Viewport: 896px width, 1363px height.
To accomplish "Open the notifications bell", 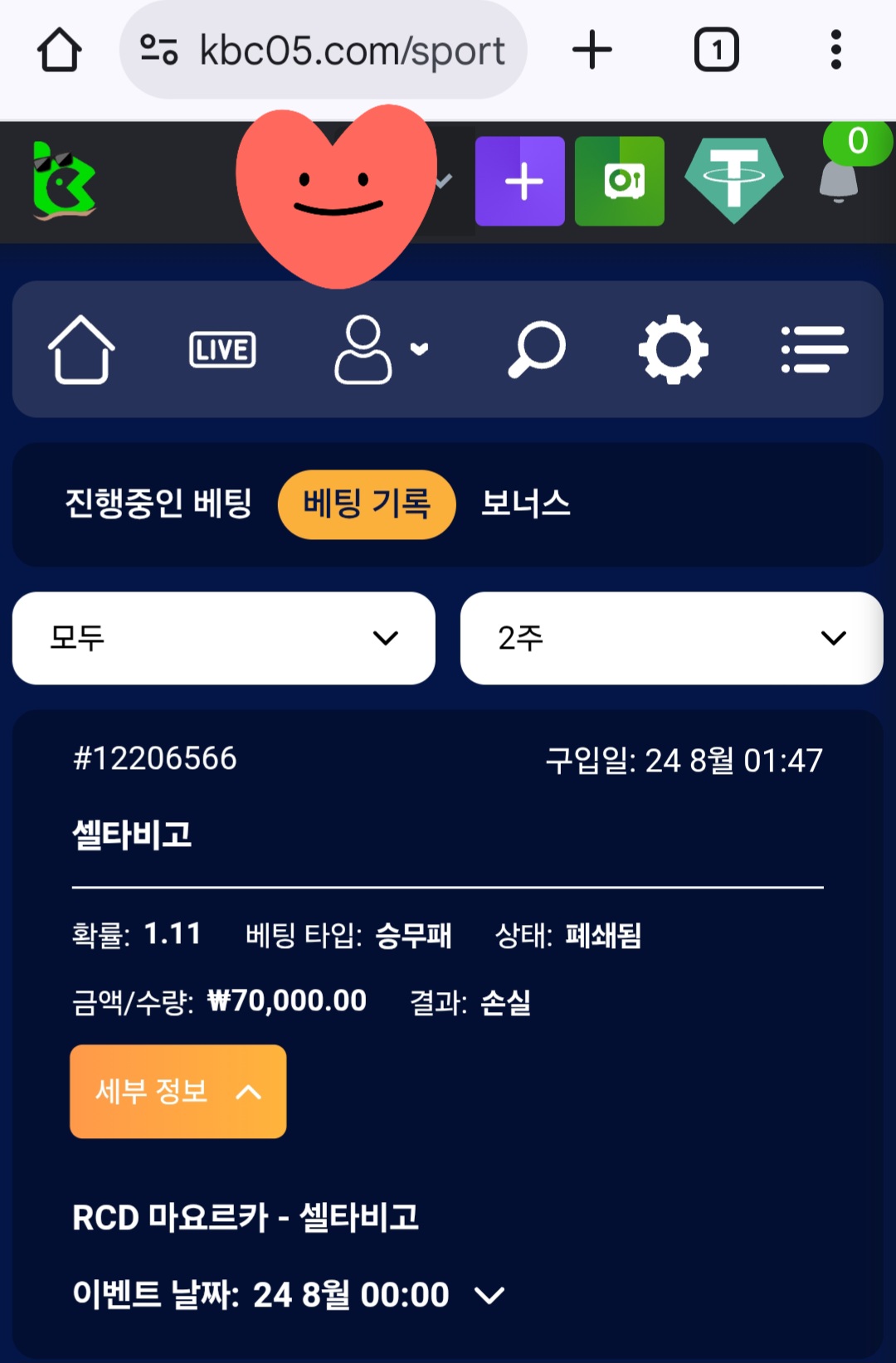I will (x=839, y=181).
